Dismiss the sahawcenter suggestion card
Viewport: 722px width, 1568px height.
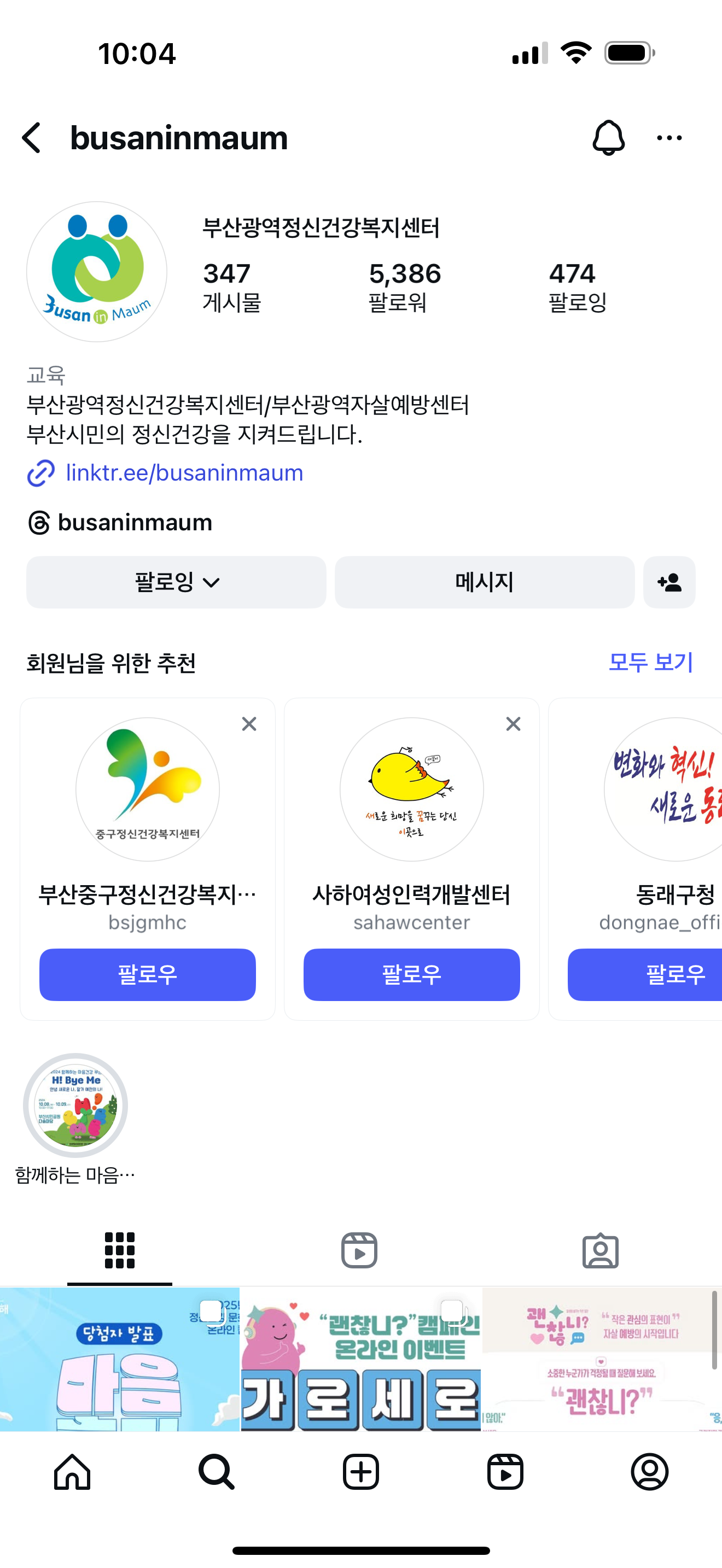(513, 724)
